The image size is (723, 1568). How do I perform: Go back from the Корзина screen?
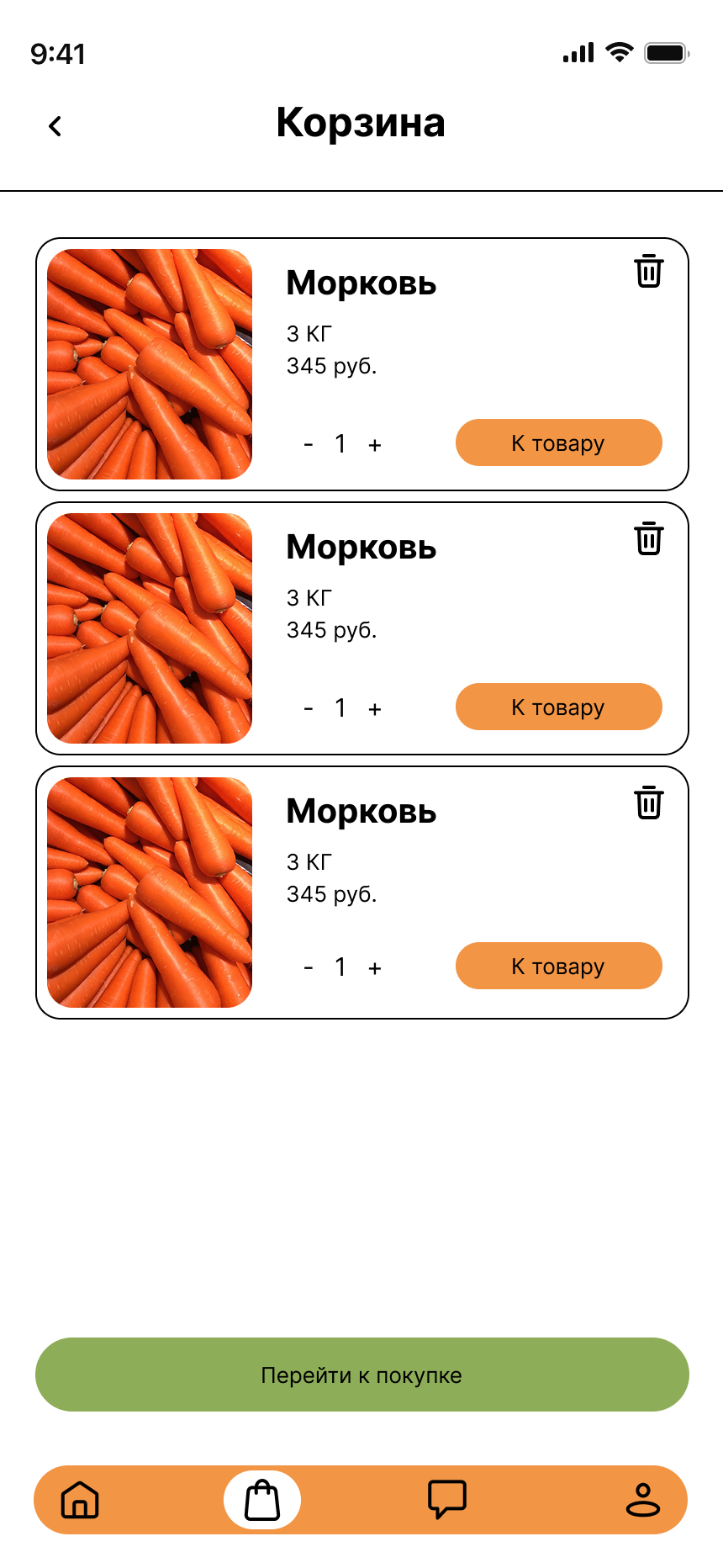coord(55,126)
